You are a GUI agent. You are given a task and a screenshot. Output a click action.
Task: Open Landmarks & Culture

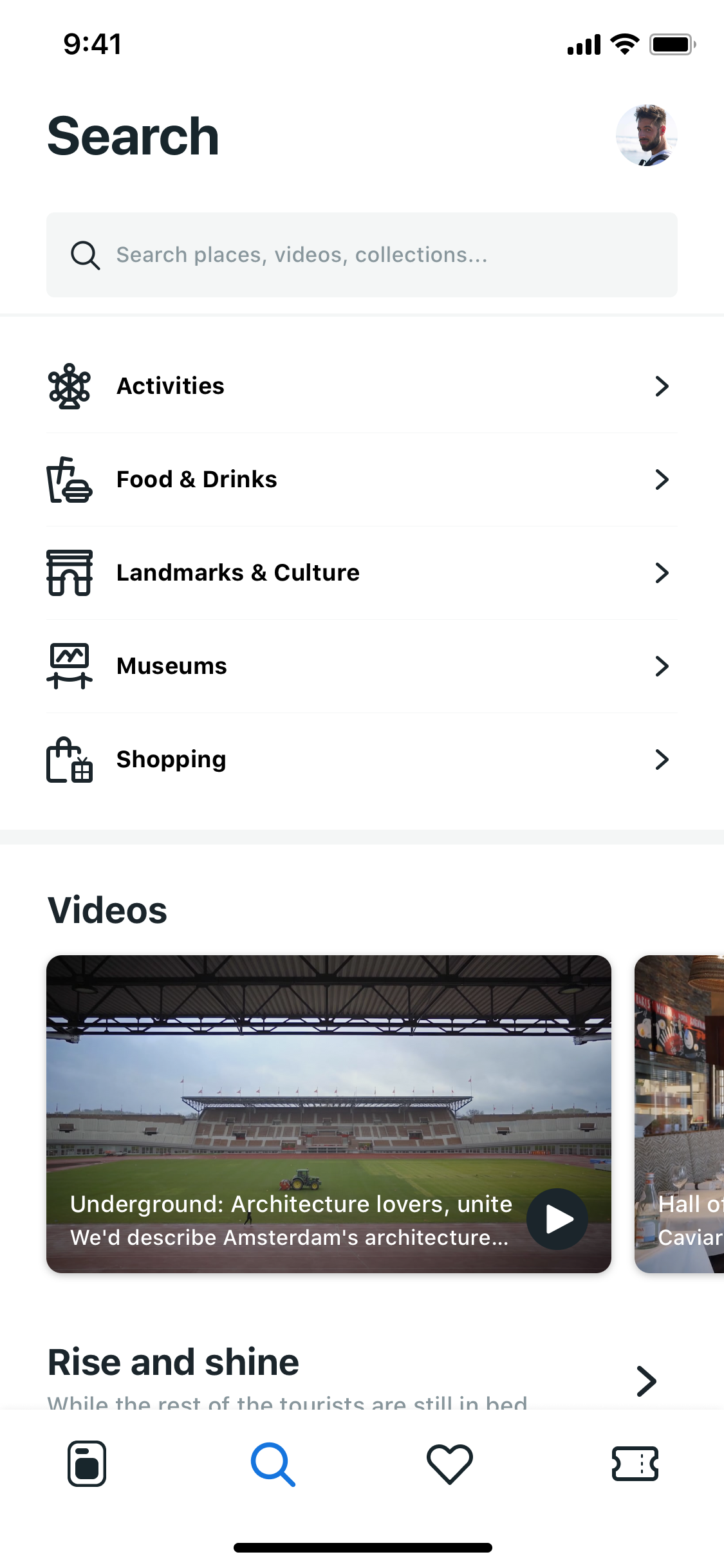point(362,573)
